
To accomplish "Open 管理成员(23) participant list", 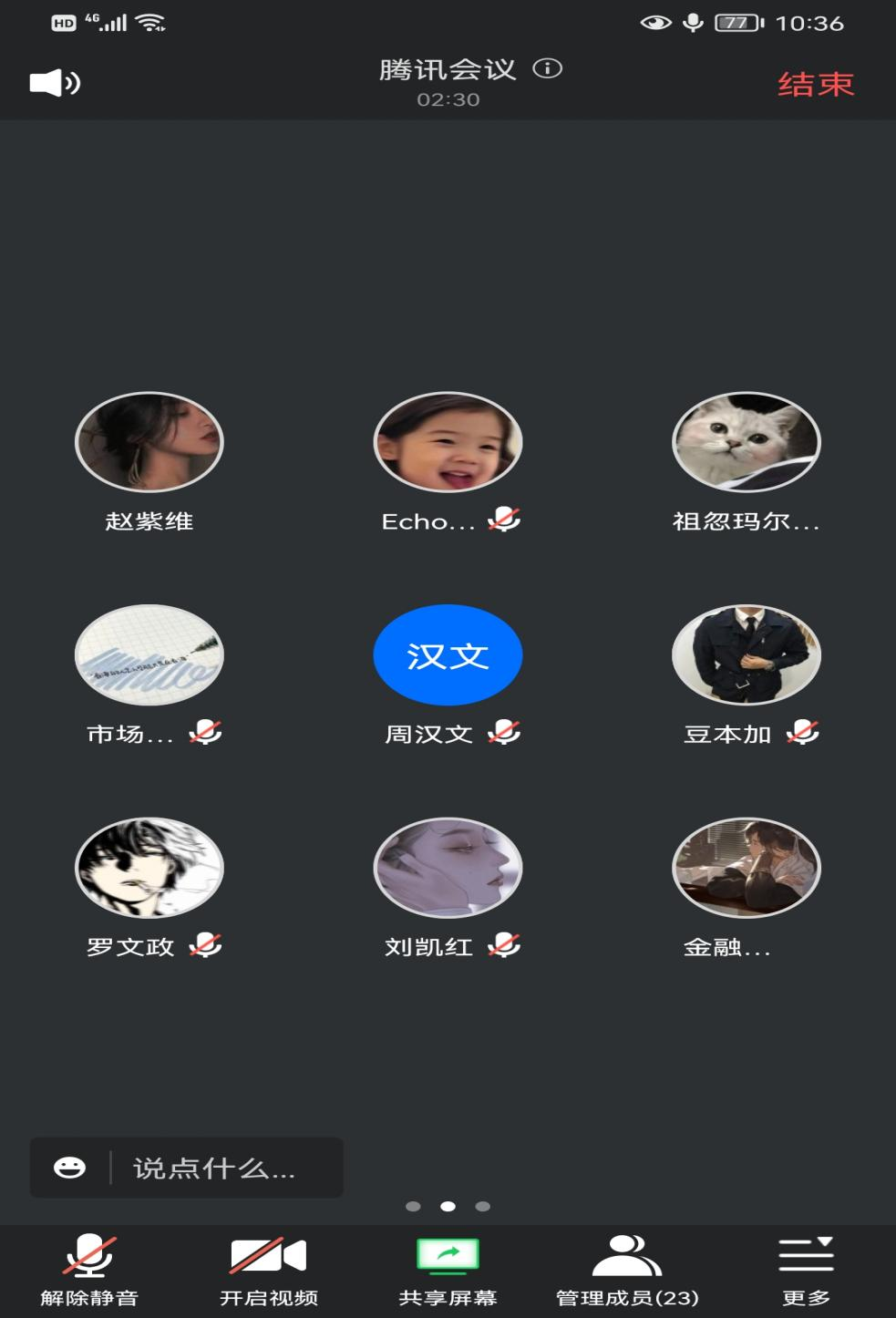I will pos(627,1271).
